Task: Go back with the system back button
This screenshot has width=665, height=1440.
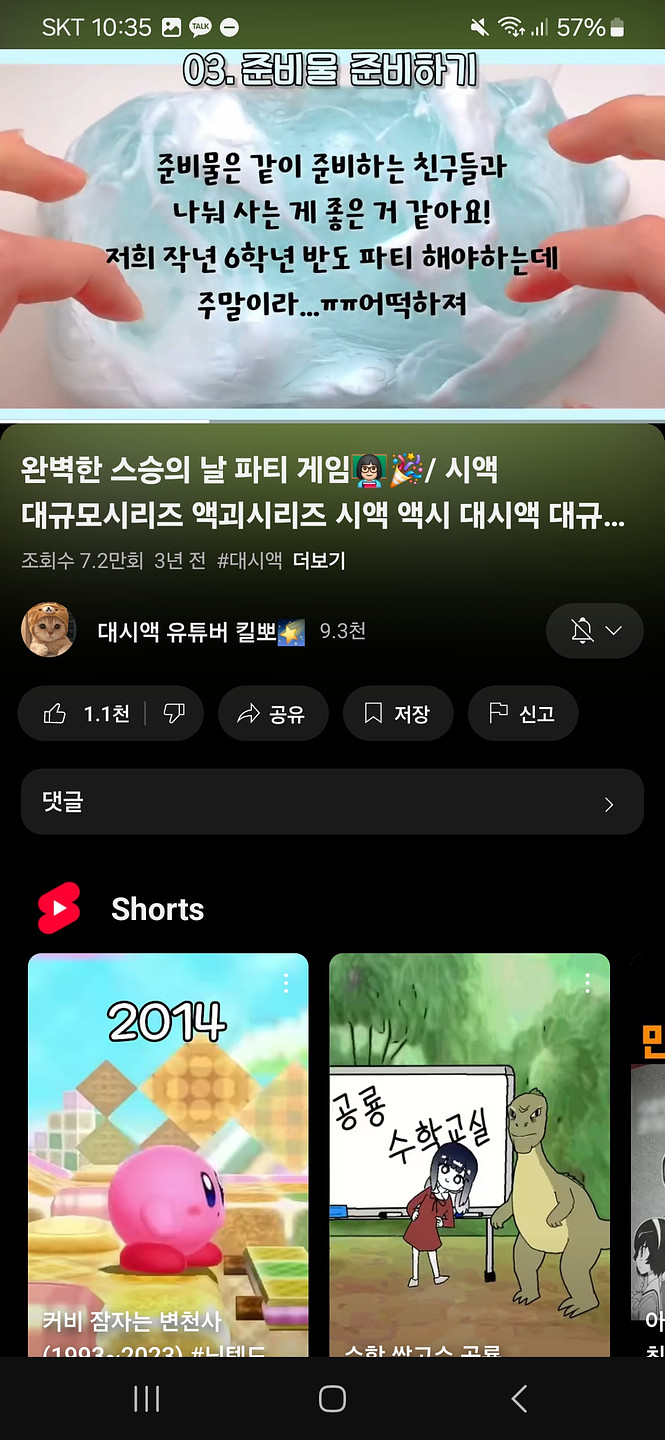Action: coord(518,1398)
